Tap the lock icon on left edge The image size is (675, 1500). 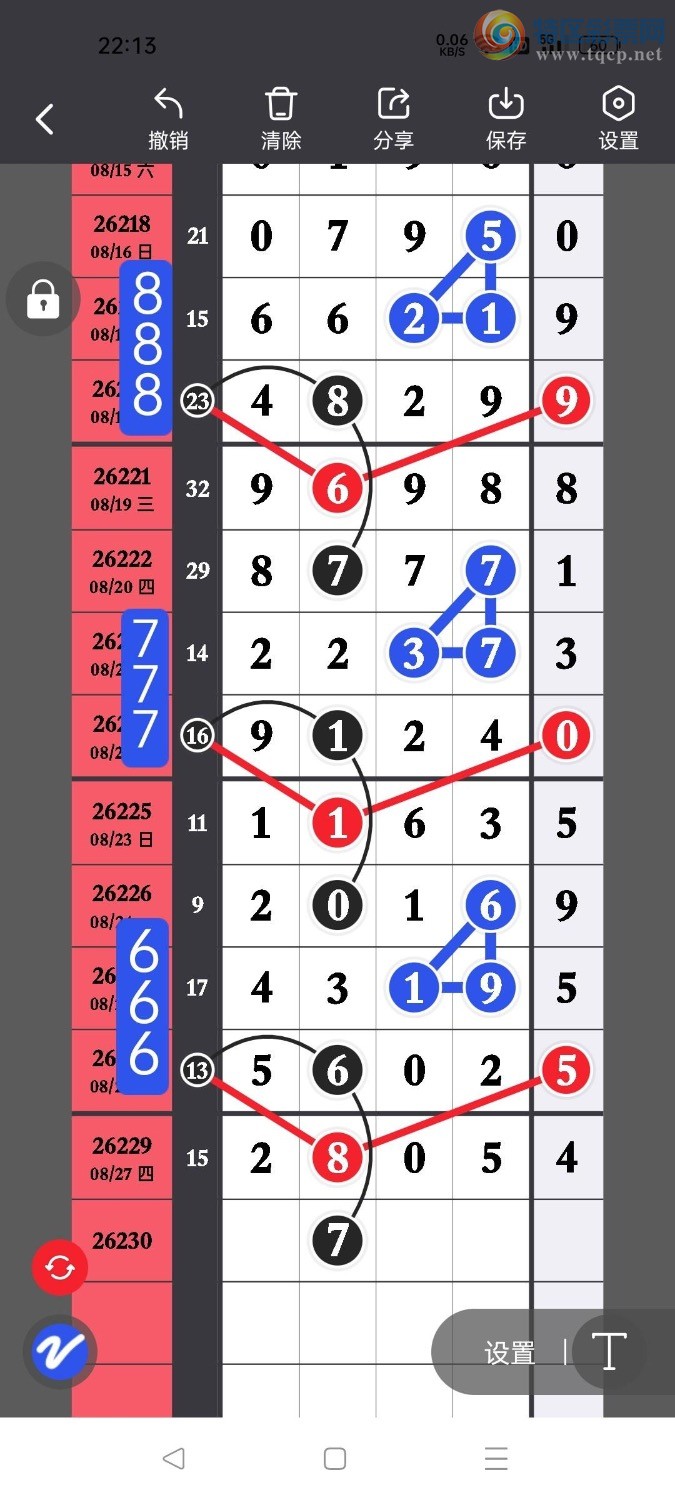click(x=43, y=298)
